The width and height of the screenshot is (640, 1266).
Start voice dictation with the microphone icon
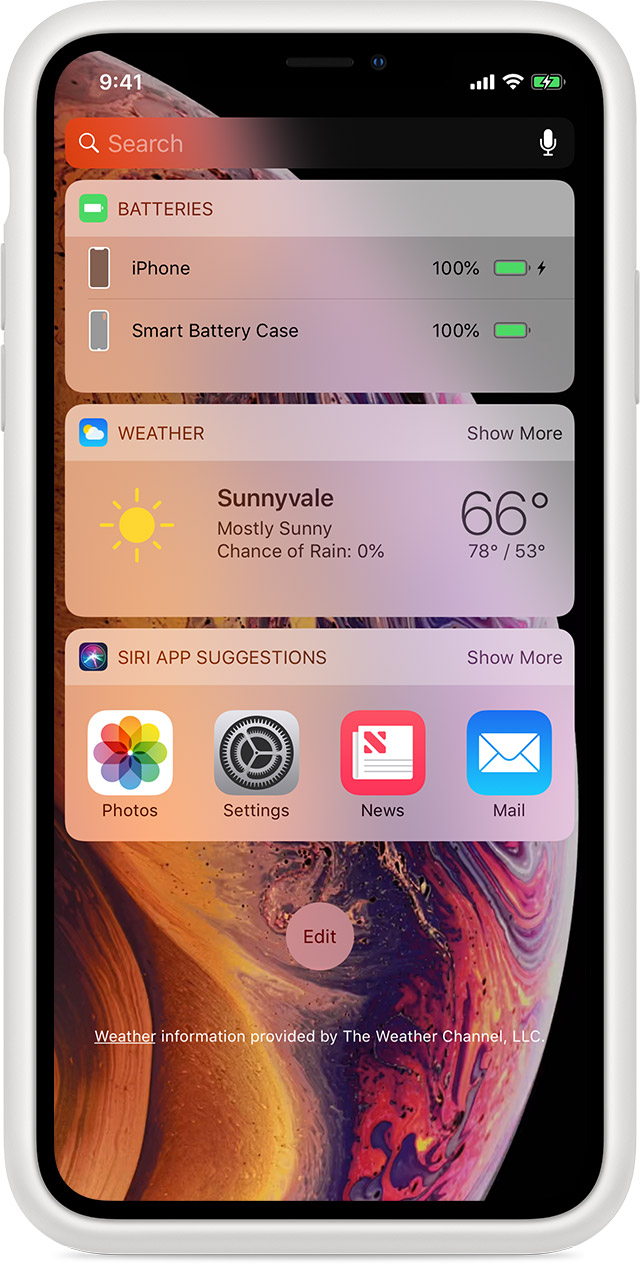tap(548, 143)
